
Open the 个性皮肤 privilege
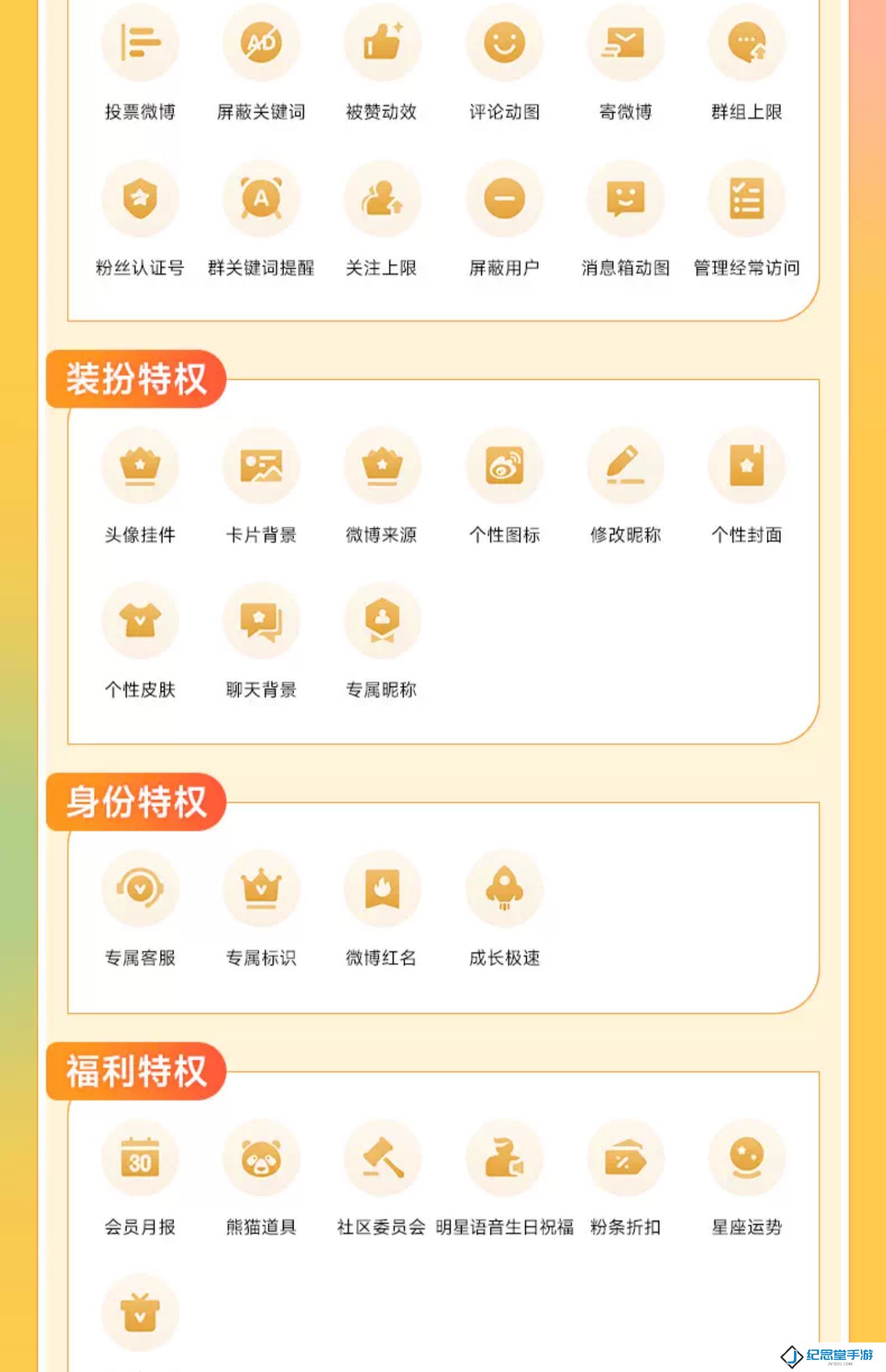(x=140, y=620)
